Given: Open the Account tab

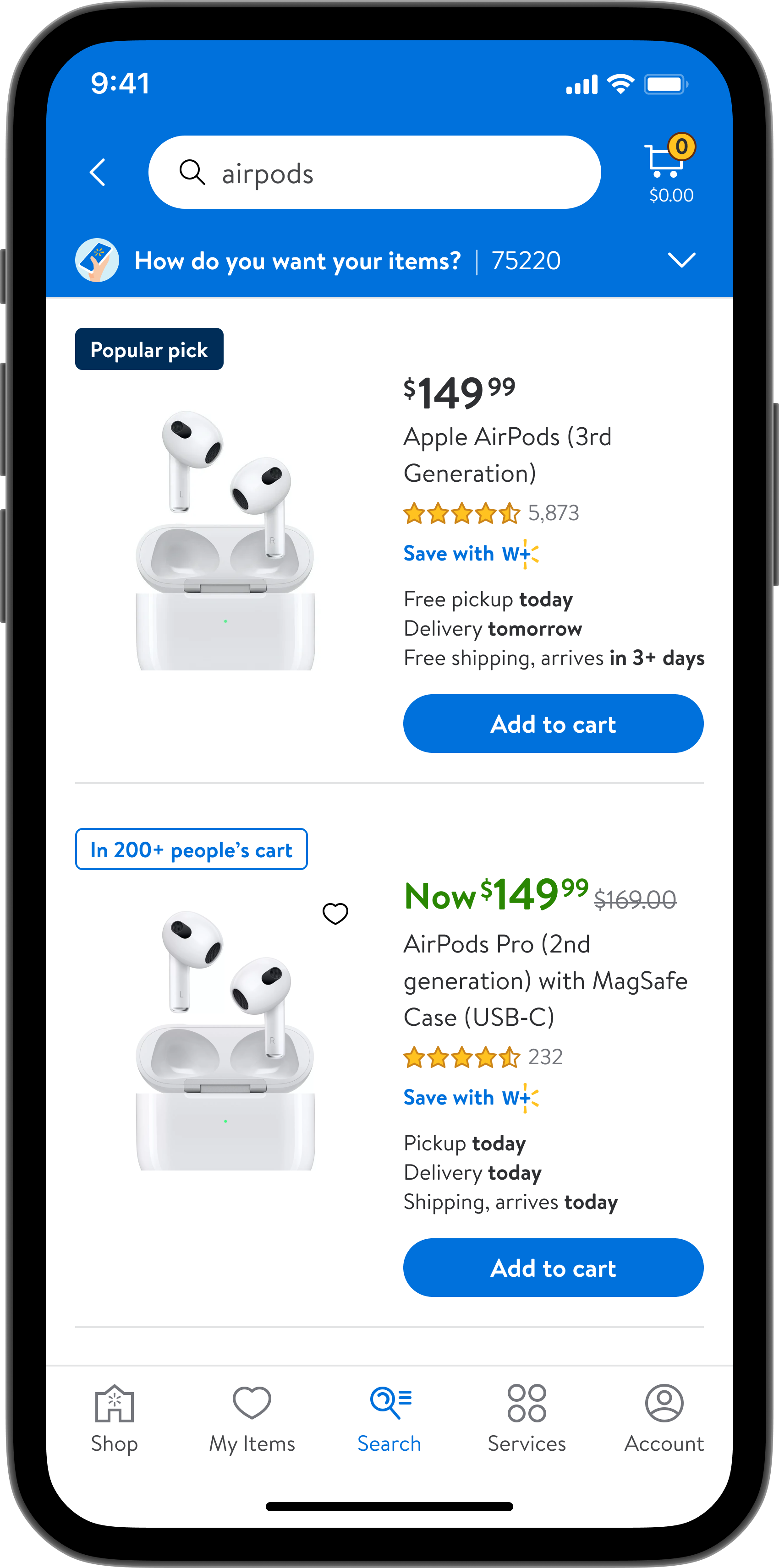Looking at the screenshot, I should [664, 1419].
